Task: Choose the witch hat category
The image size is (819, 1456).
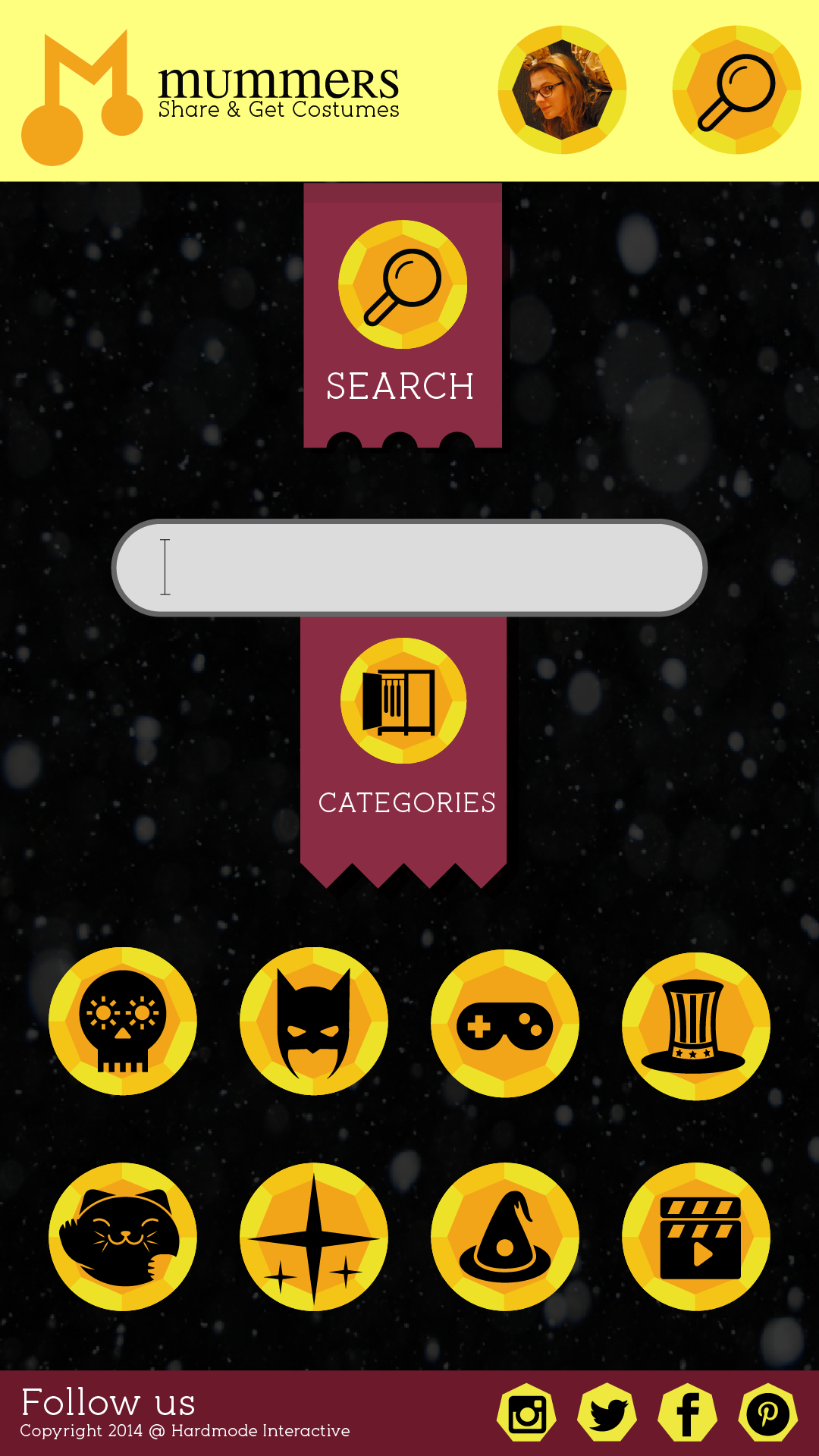Action: click(505, 1236)
